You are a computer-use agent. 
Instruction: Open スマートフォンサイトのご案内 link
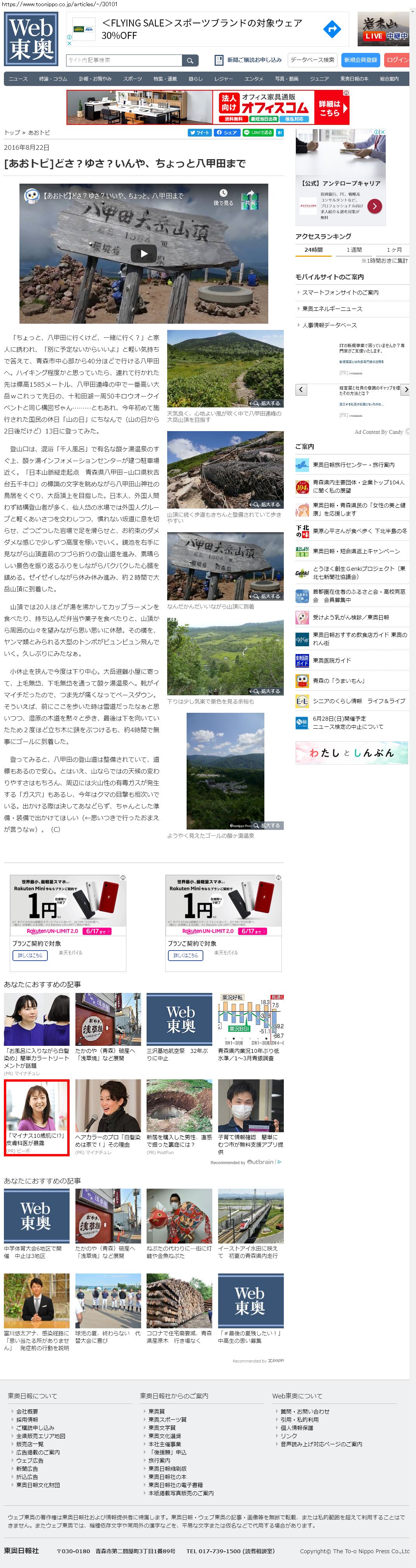tap(340, 292)
